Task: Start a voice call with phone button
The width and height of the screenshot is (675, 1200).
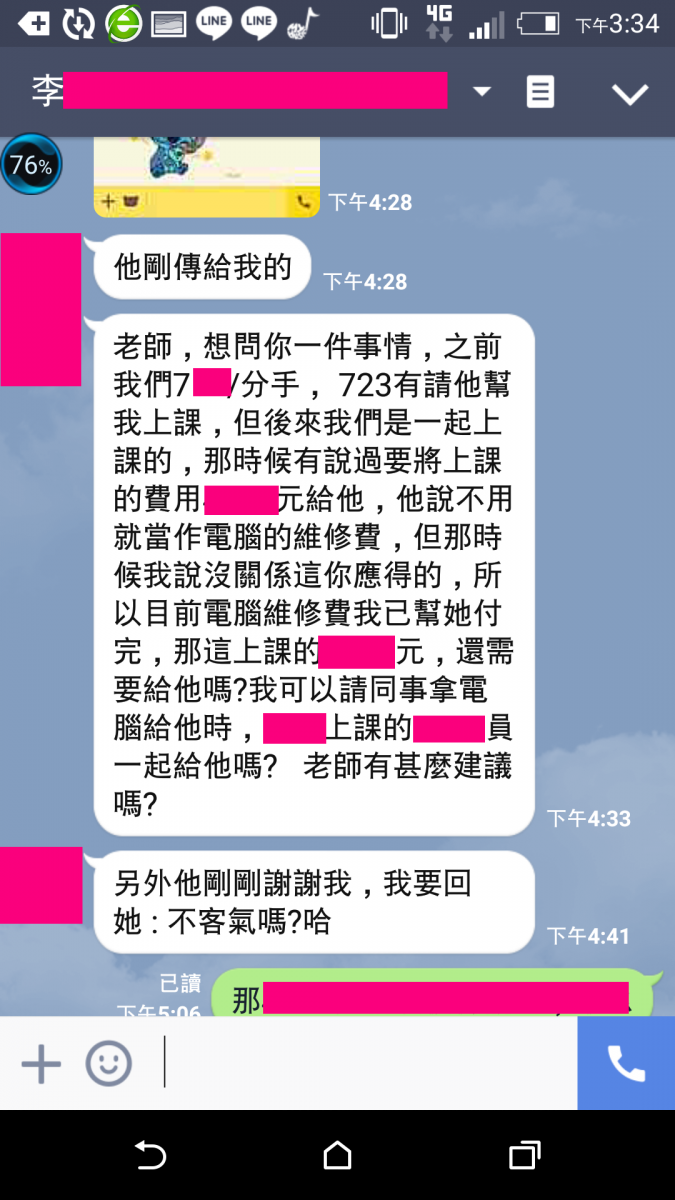Action: click(x=626, y=1063)
